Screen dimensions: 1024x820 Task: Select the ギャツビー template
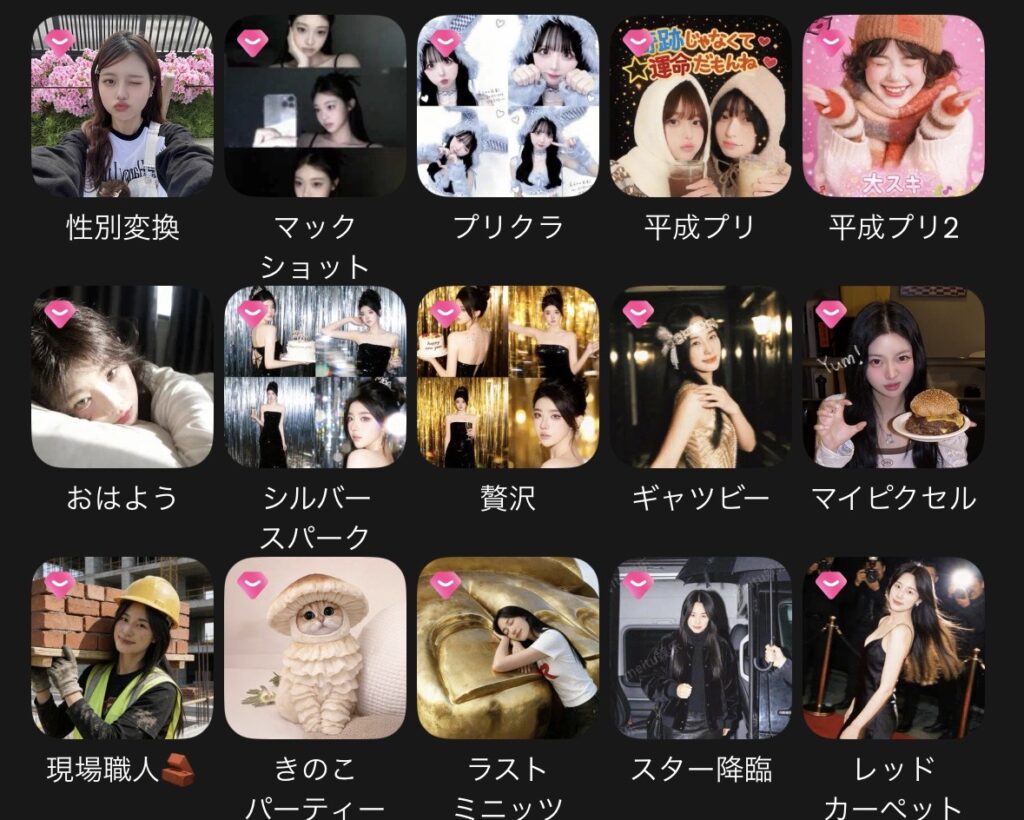(700, 377)
